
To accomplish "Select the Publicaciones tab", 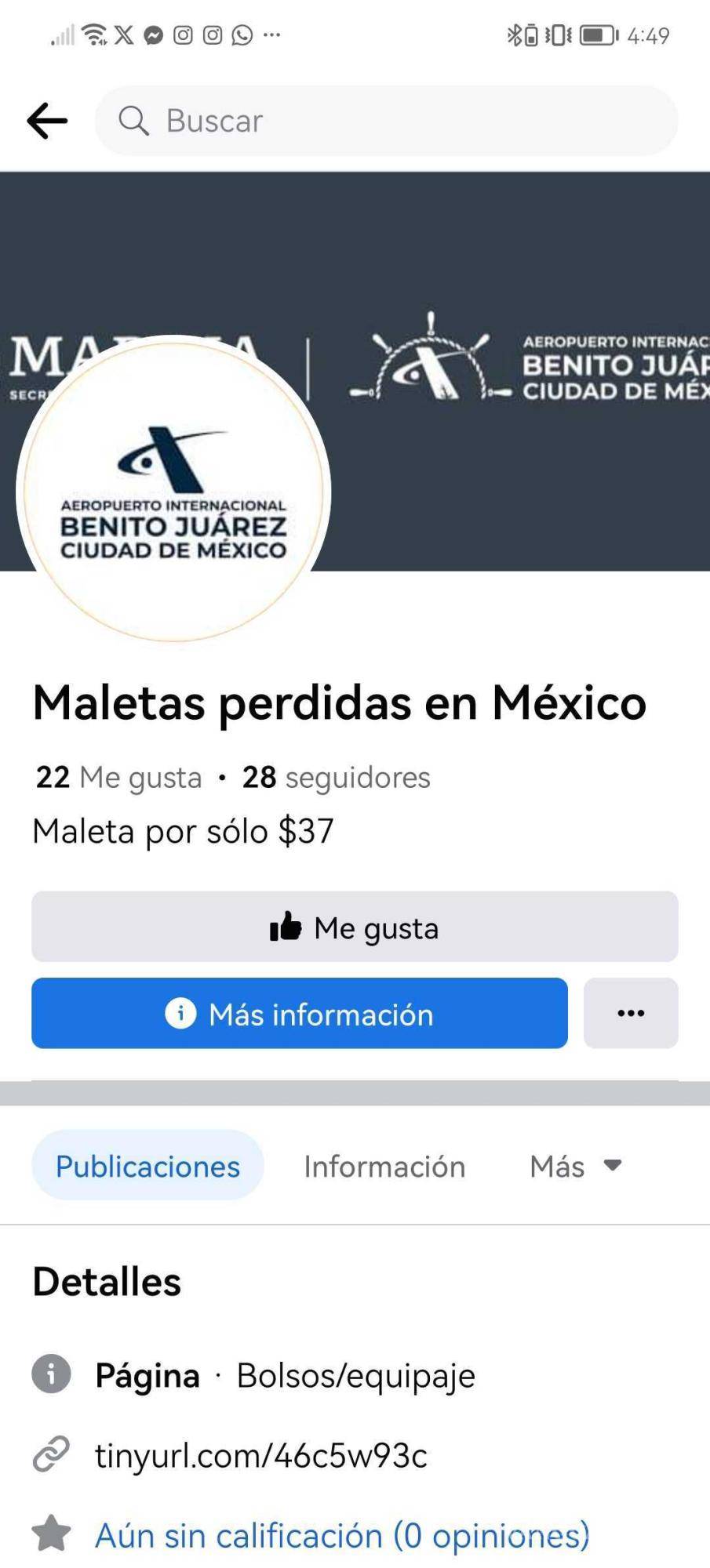I will pos(147,1166).
